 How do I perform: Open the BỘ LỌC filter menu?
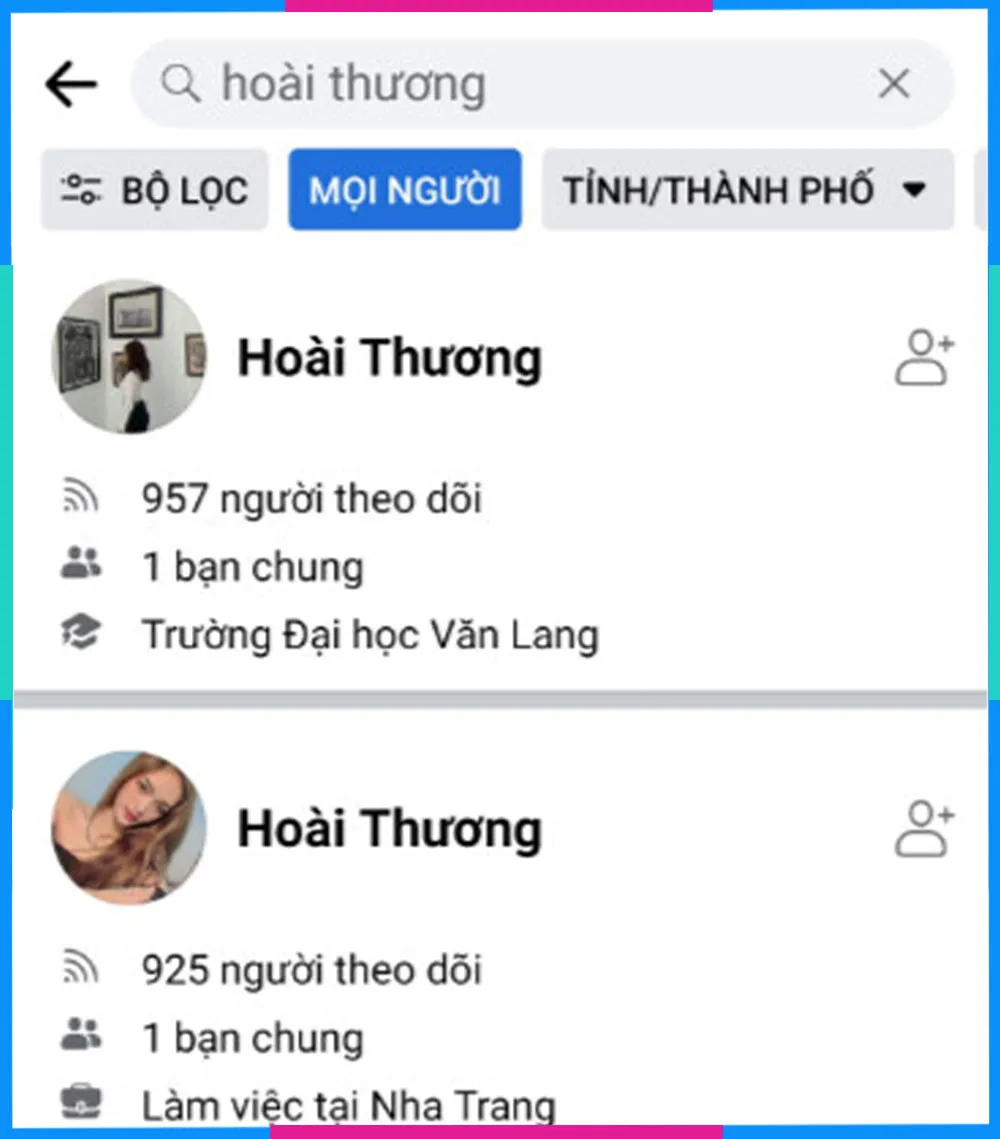click(155, 189)
